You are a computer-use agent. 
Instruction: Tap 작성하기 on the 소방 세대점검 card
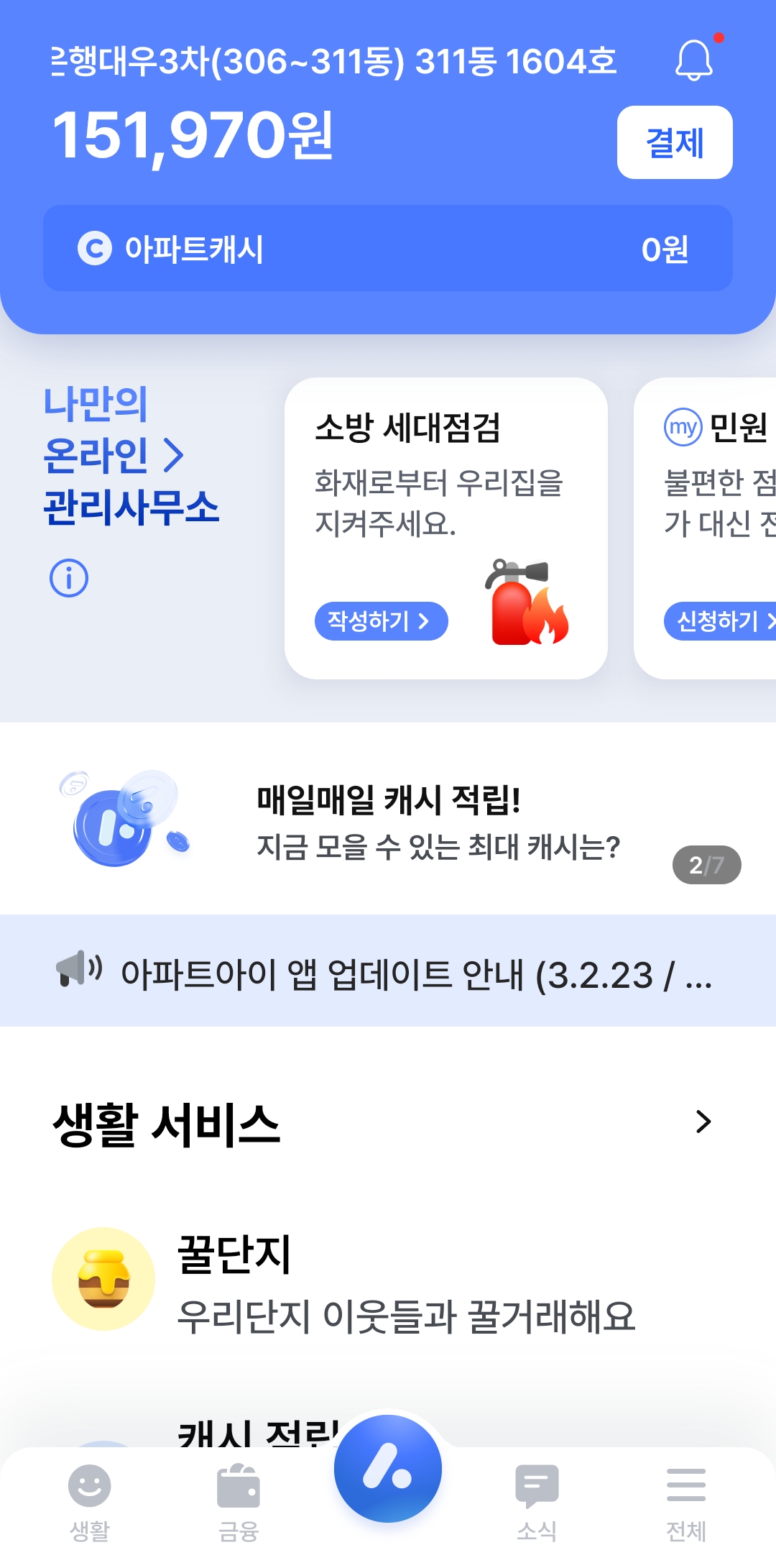[382, 621]
